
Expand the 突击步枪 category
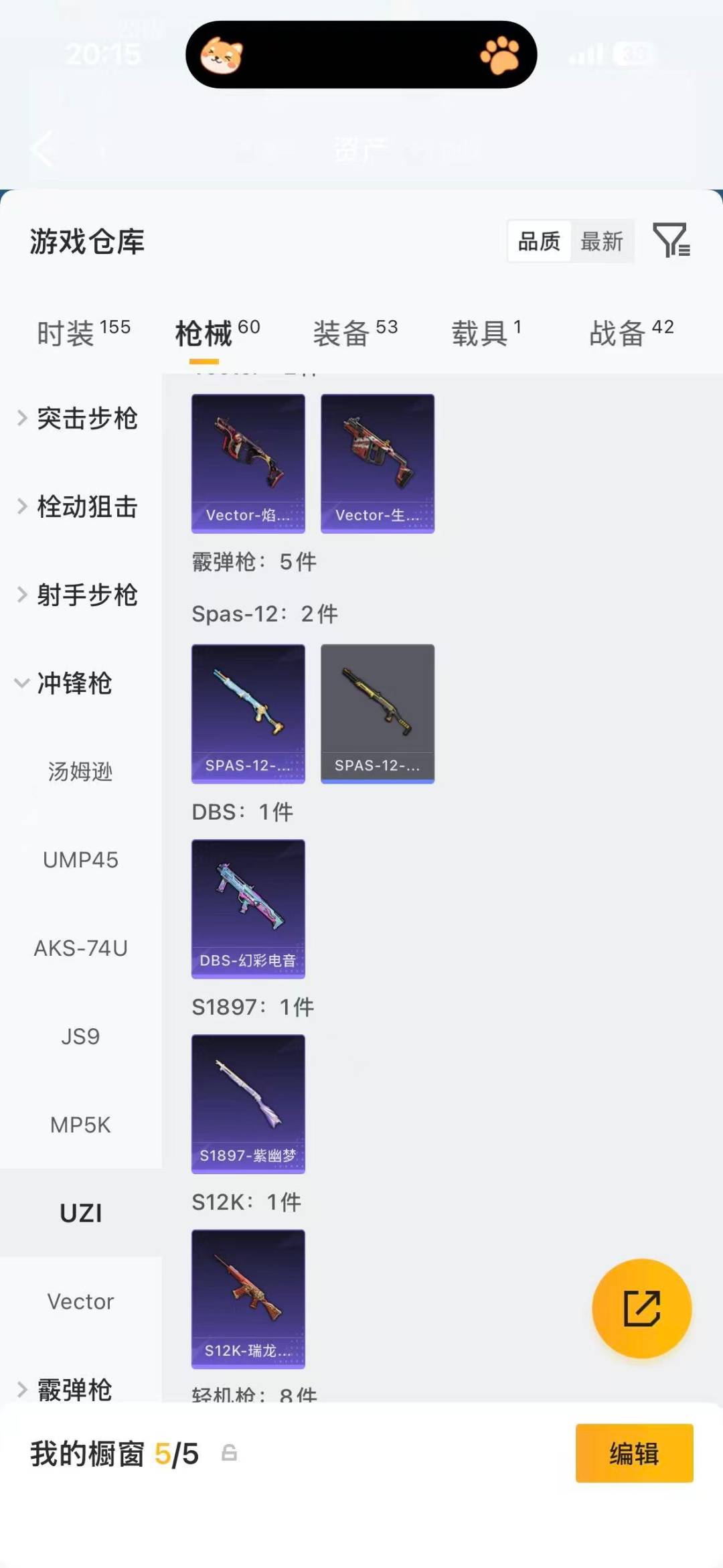(87, 419)
